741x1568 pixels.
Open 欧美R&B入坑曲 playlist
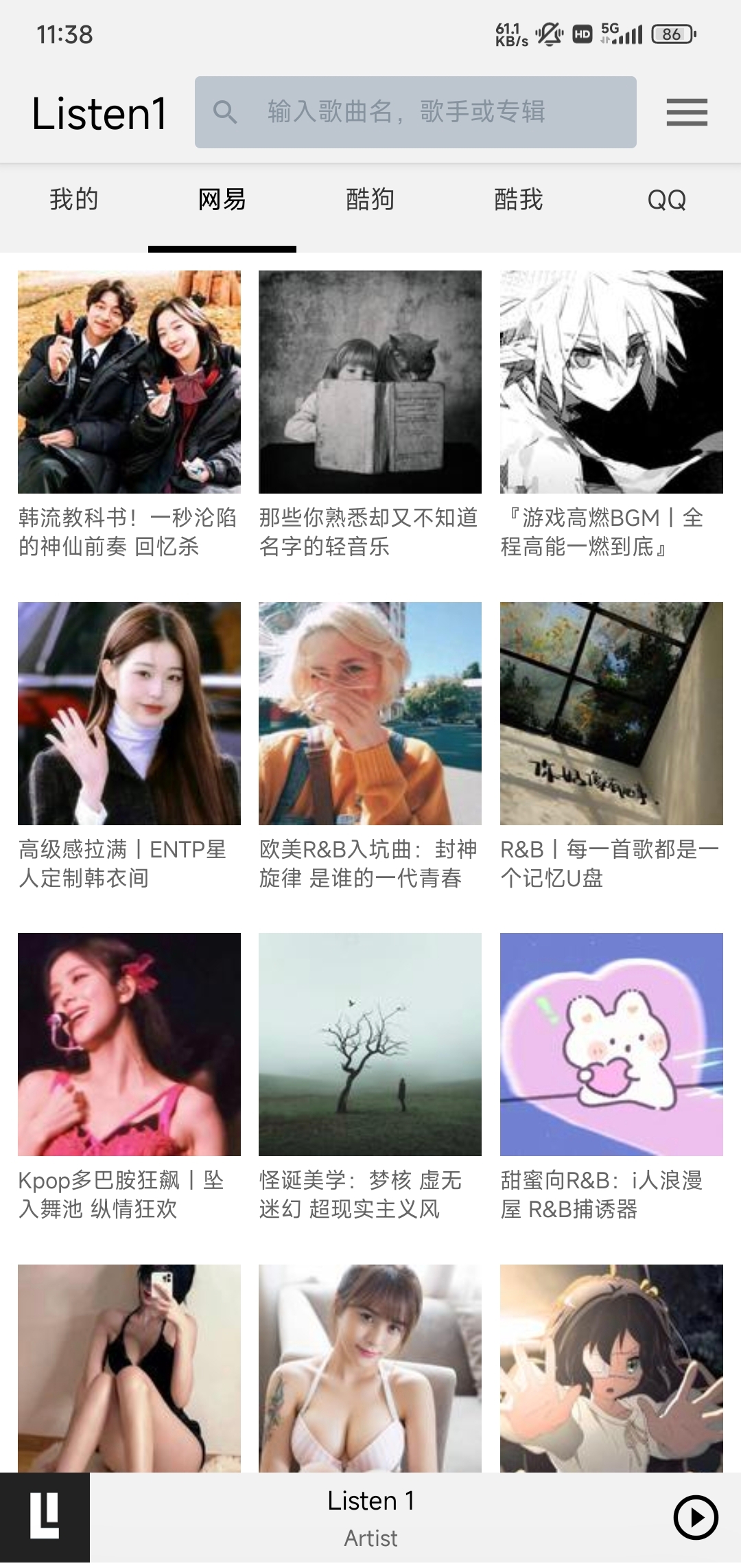coord(370,713)
